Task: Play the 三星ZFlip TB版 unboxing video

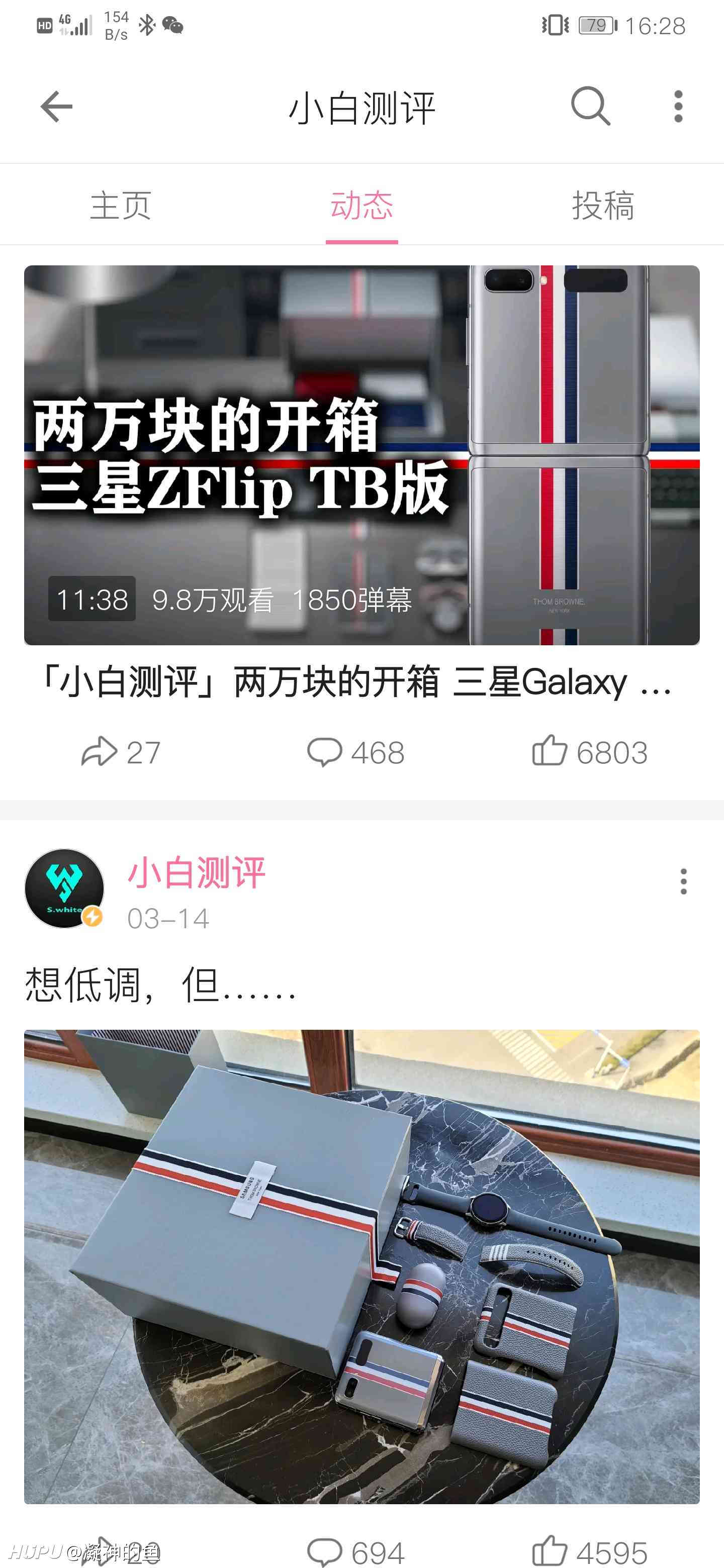Action: 361,455
